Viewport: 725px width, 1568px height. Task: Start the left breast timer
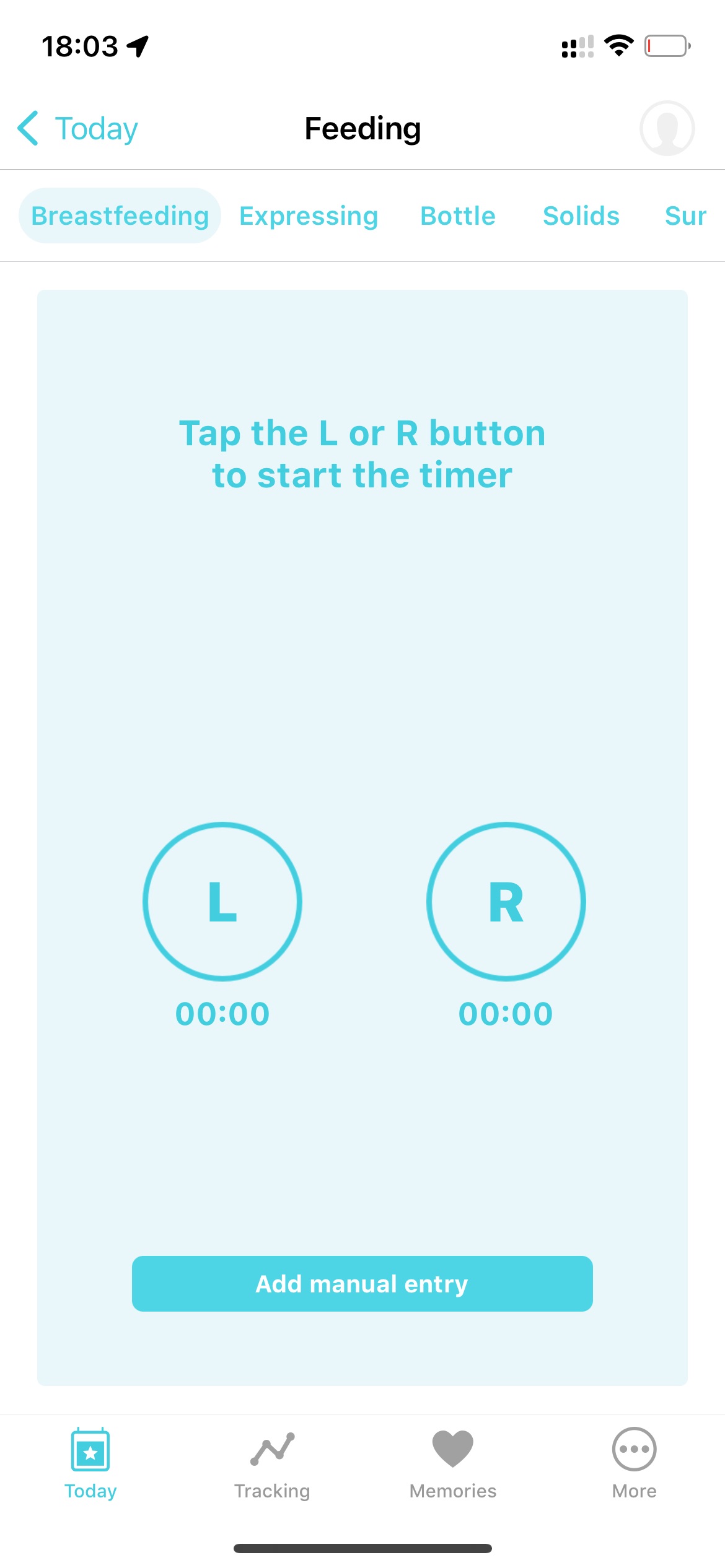coord(222,901)
